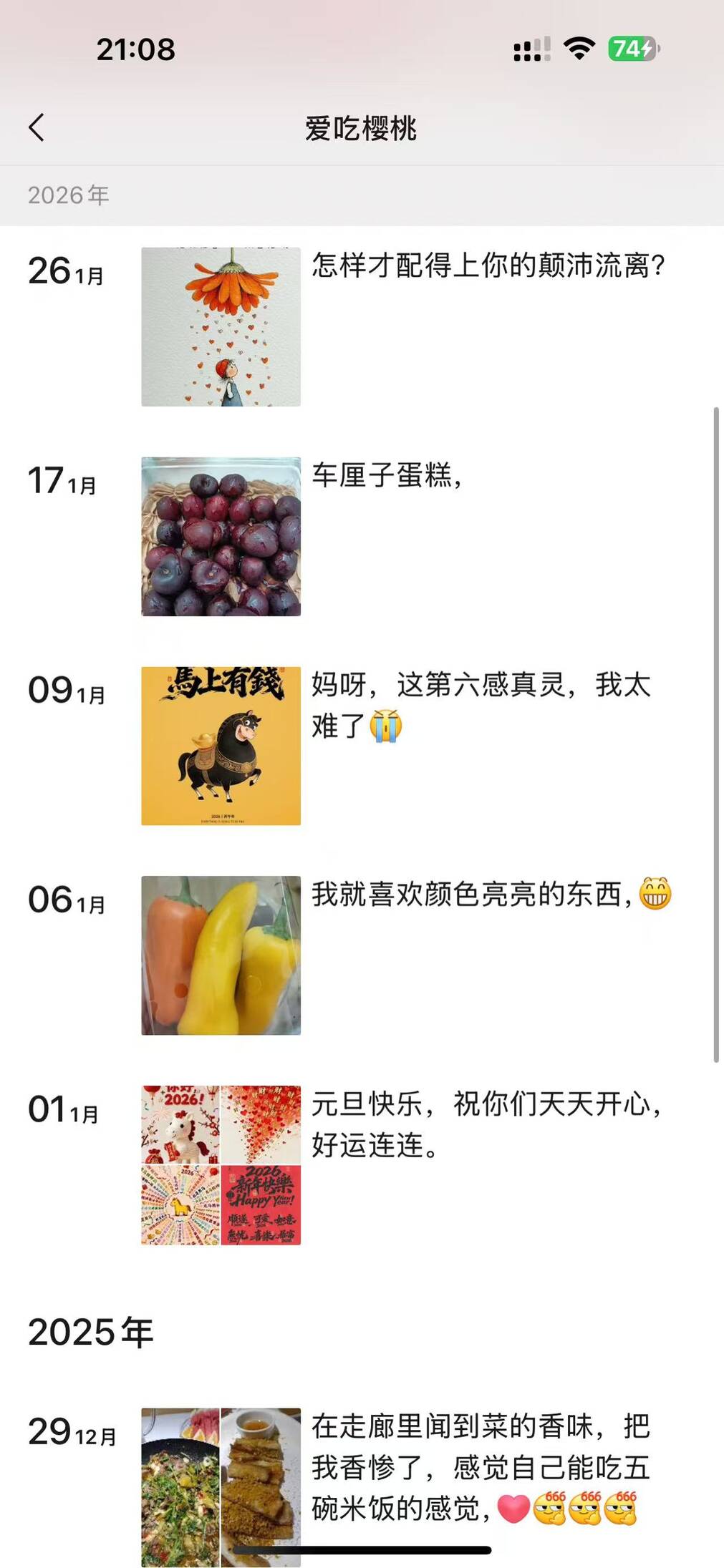Go back using the top-left arrow
This screenshot has width=724, height=1568.
(37, 128)
